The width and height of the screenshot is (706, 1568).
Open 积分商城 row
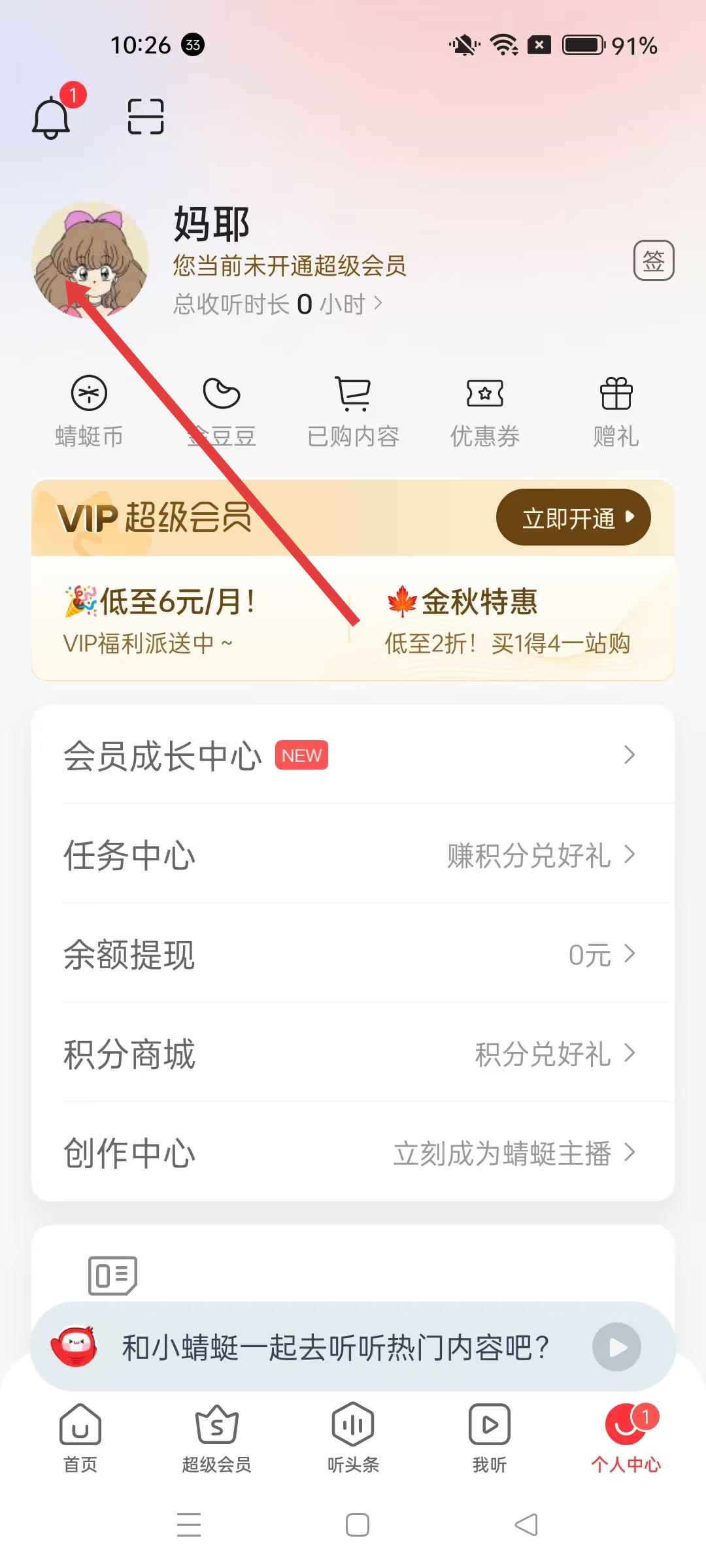pyautogui.click(x=352, y=1053)
